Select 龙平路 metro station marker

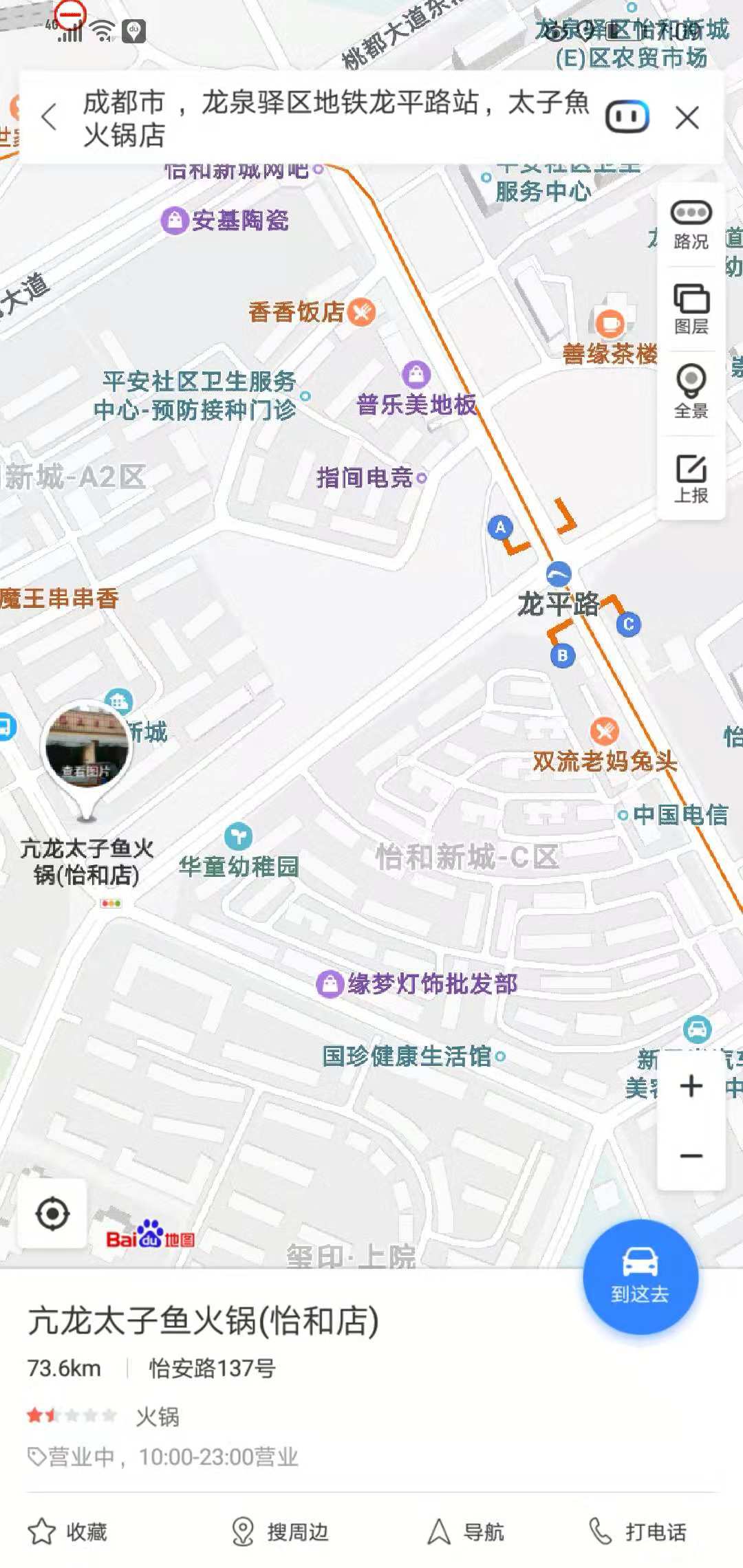pyautogui.click(x=558, y=574)
